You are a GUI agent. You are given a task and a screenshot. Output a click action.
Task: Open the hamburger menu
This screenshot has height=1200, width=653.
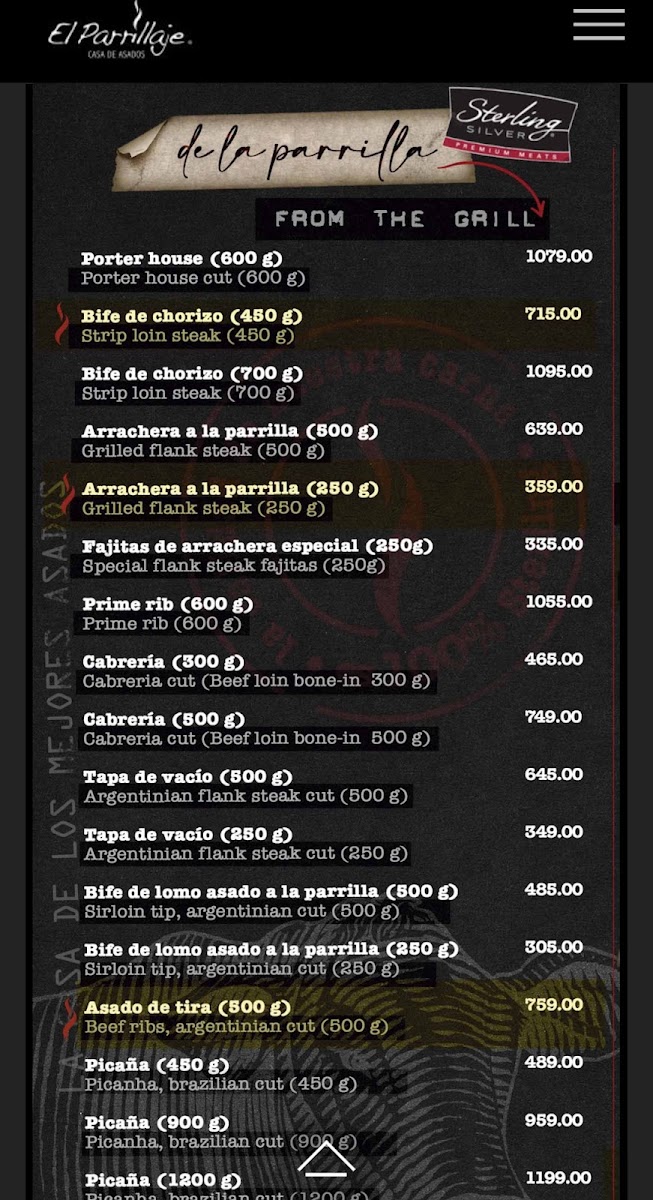tap(599, 24)
